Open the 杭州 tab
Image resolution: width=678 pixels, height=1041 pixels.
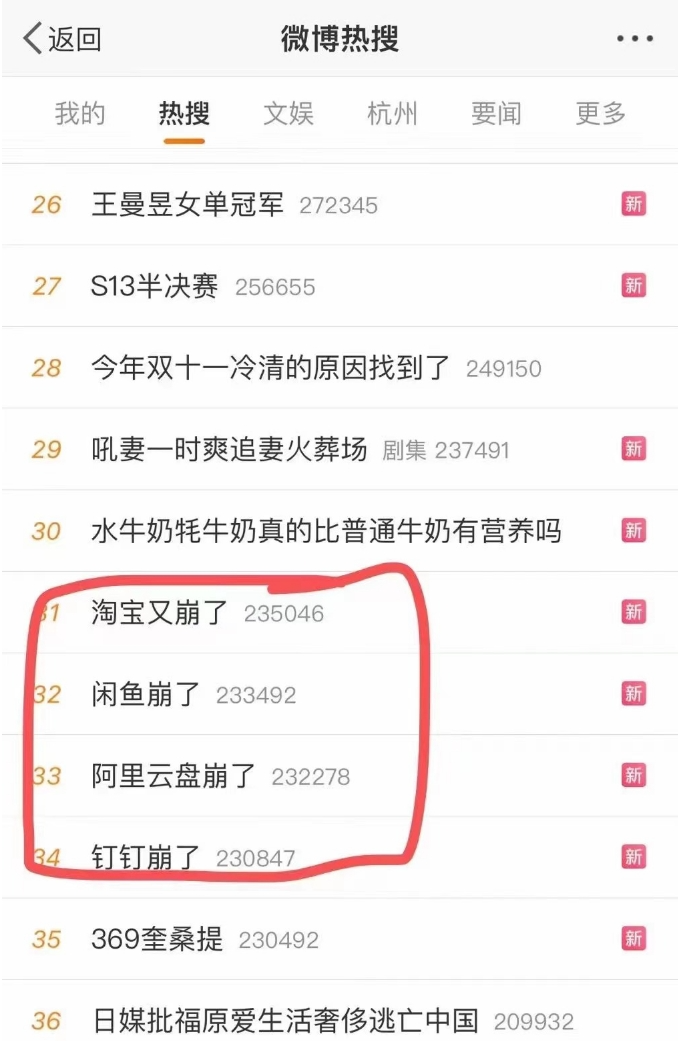[x=392, y=114]
